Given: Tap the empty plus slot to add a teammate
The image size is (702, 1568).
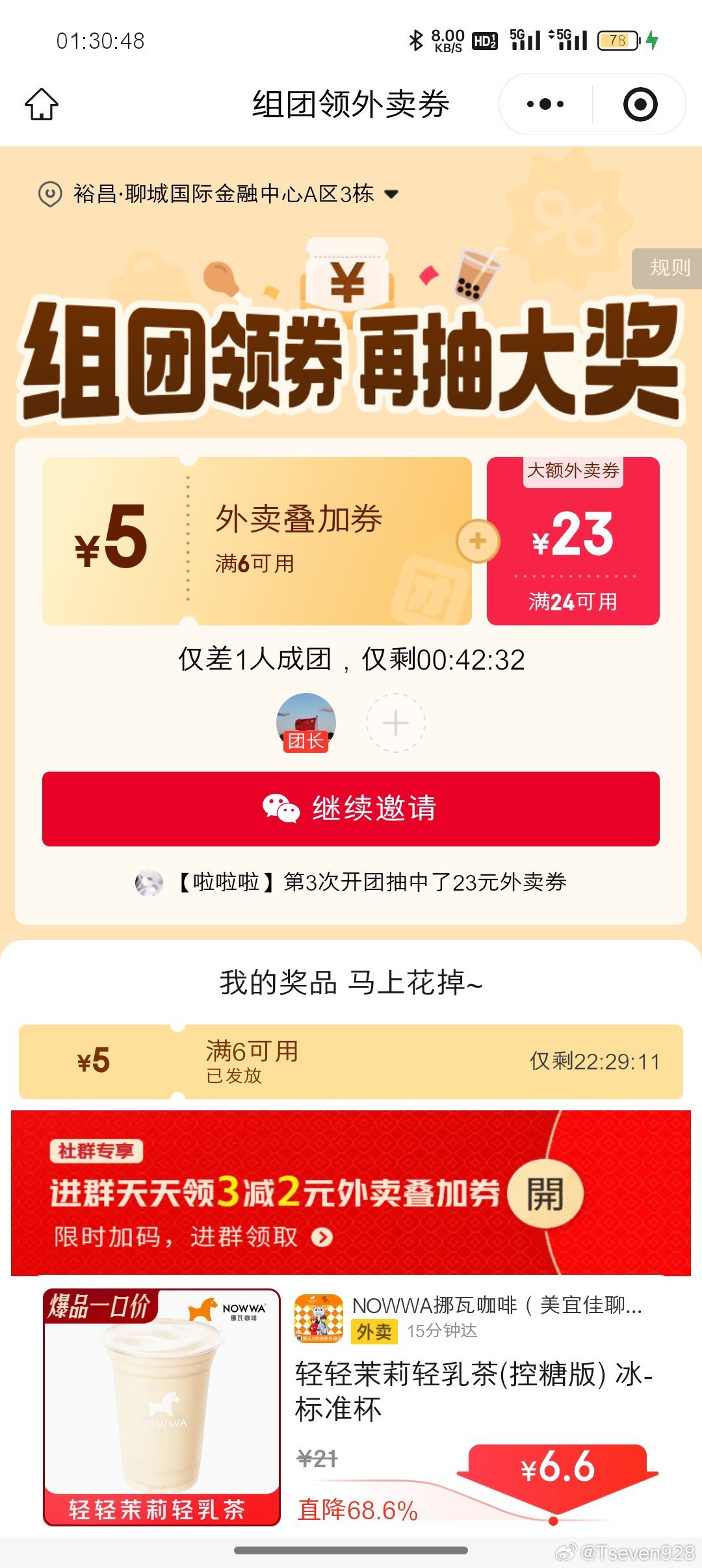Looking at the screenshot, I should (x=395, y=723).
